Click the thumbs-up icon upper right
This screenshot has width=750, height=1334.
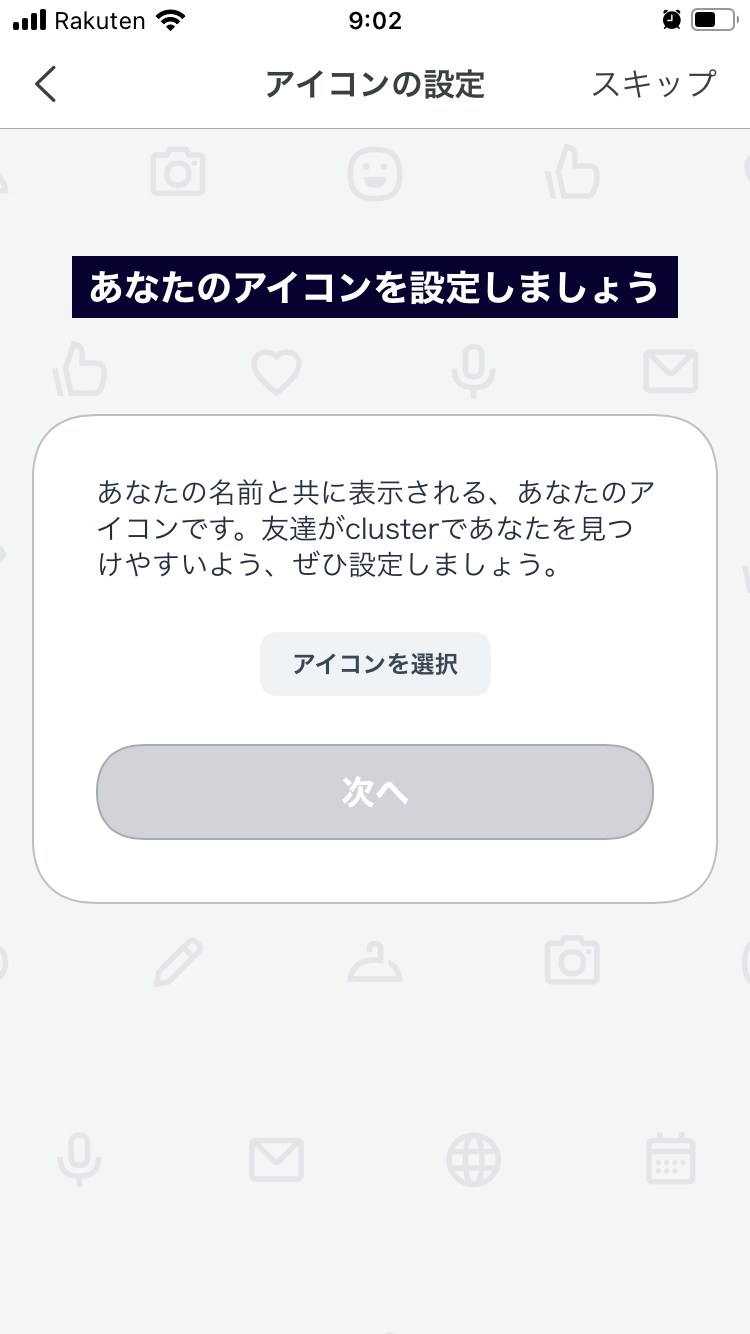coord(572,172)
